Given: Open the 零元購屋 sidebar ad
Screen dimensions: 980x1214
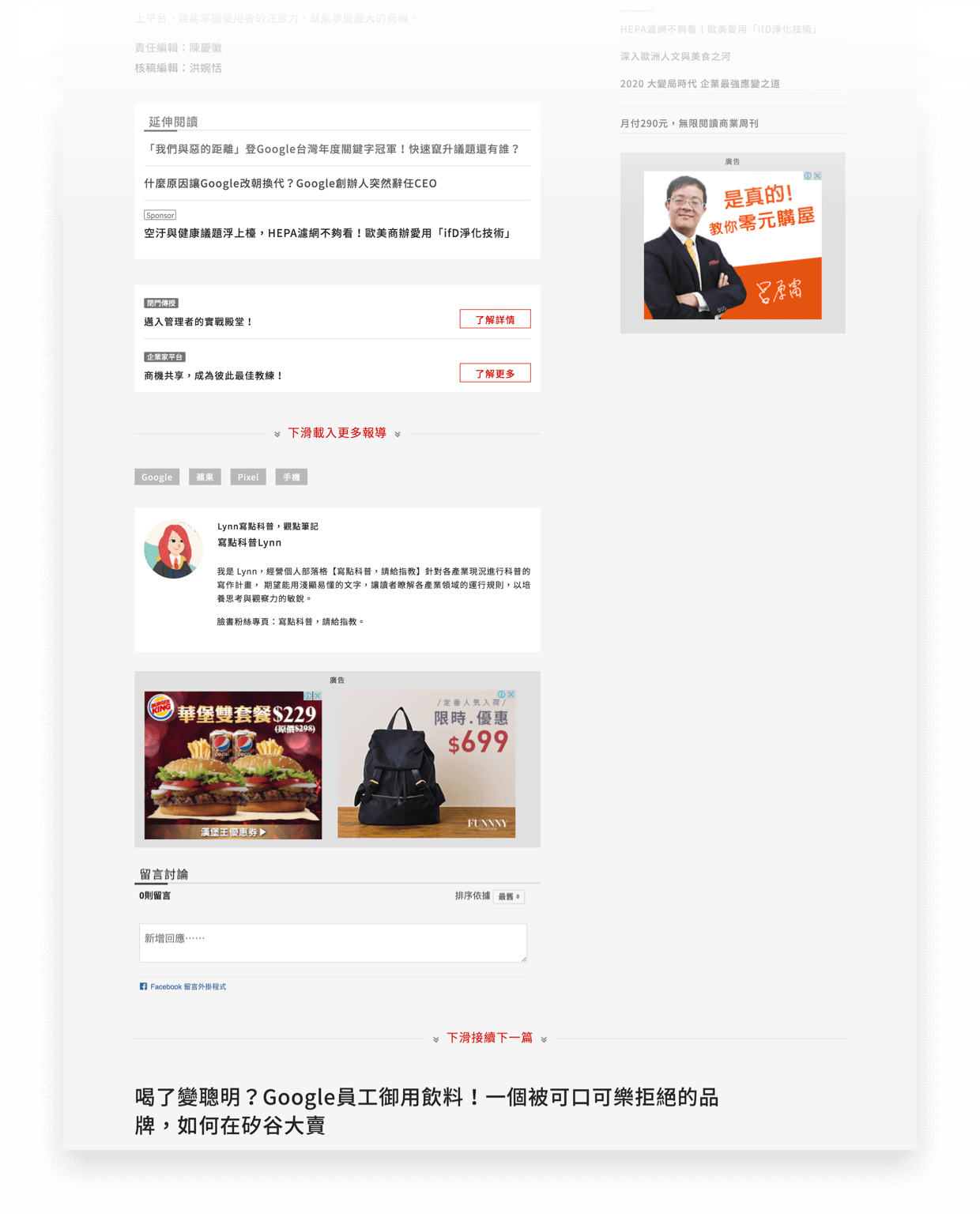Looking at the screenshot, I should [x=733, y=246].
